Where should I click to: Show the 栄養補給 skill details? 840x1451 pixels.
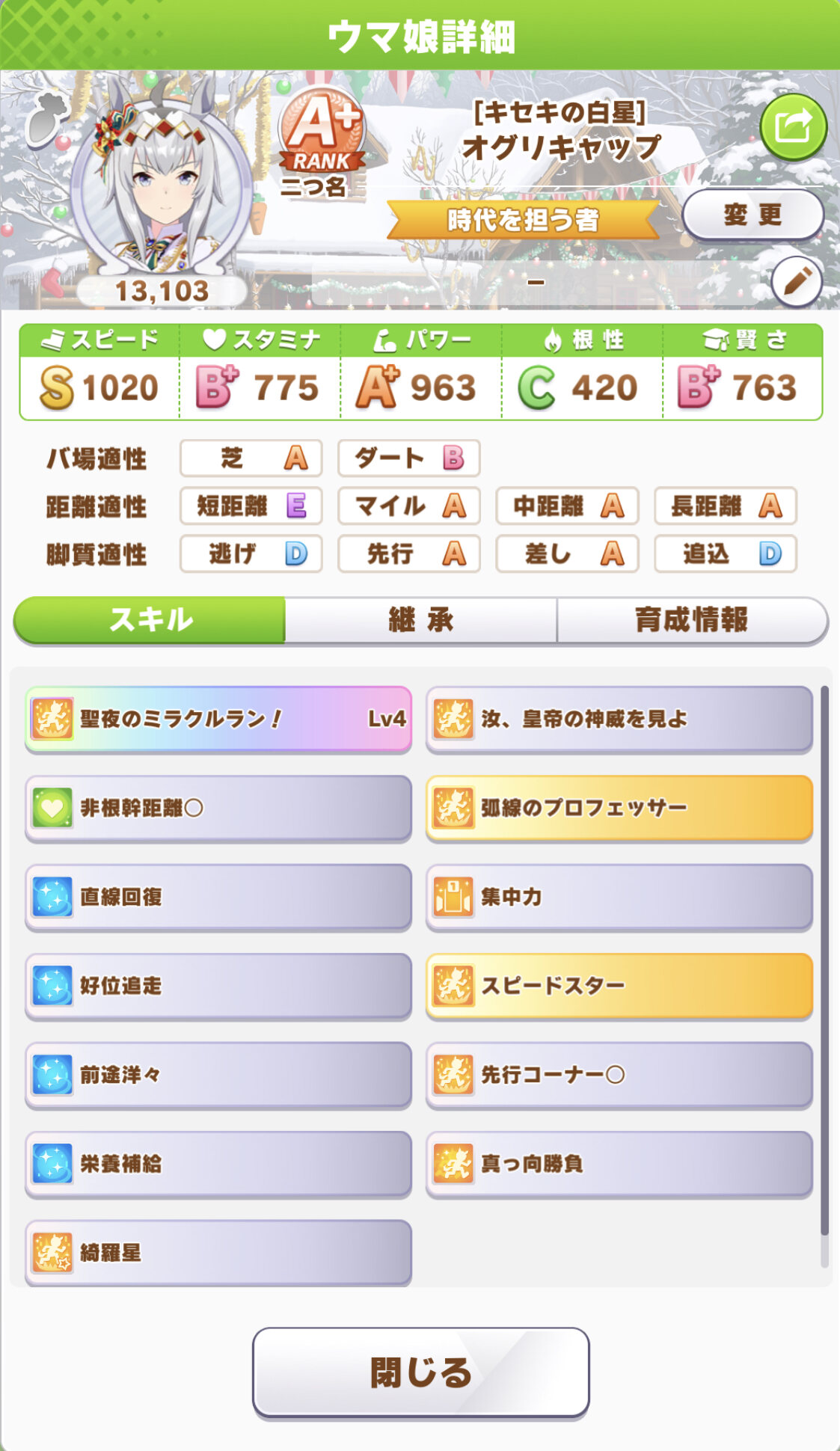click(218, 1164)
